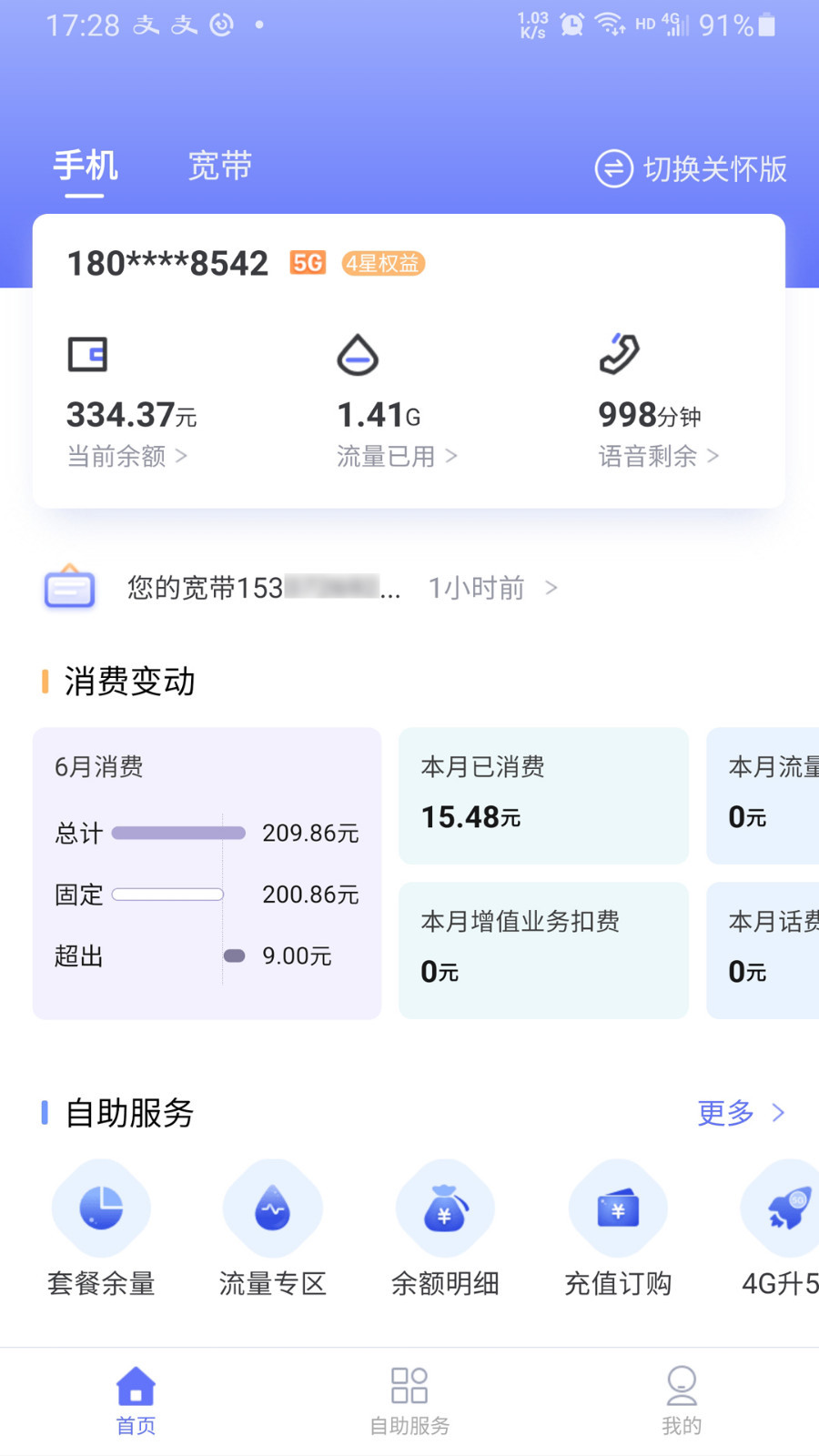819x1456 pixels.
Task: Open the broadband notification via the 1小时前 chevron
Action: click(x=552, y=588)
